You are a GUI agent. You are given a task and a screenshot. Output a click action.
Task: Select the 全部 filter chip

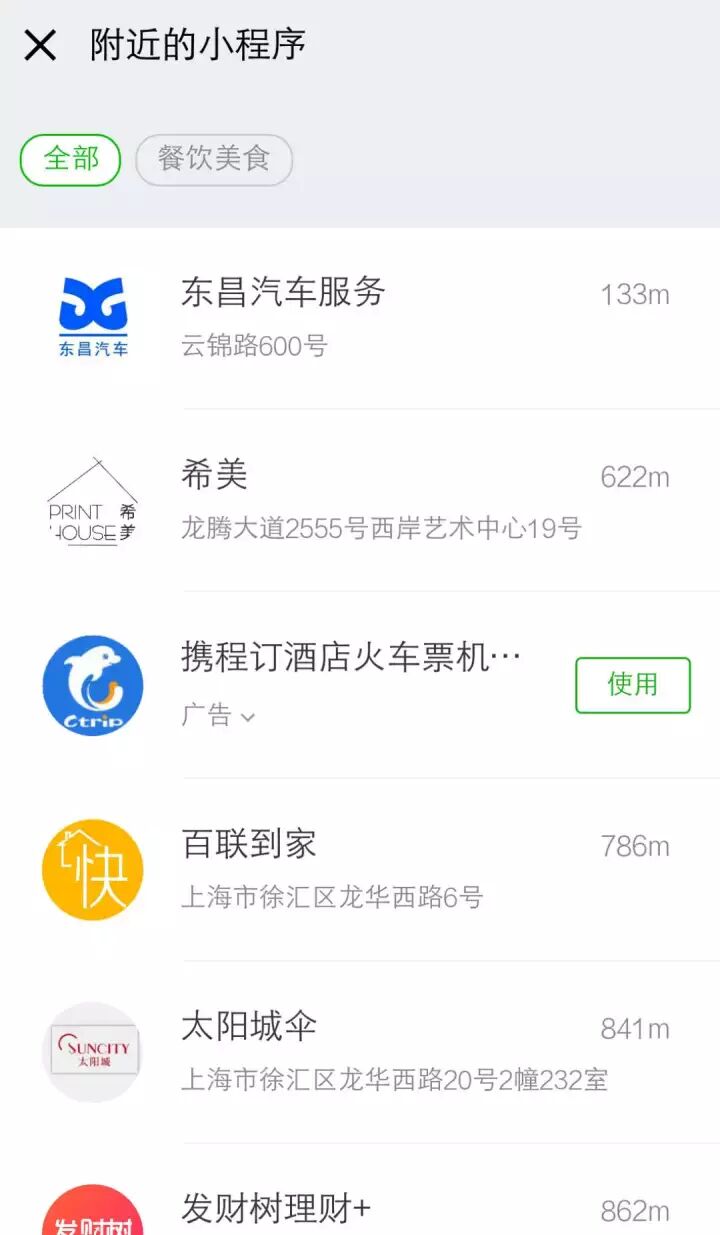(71, 159)
